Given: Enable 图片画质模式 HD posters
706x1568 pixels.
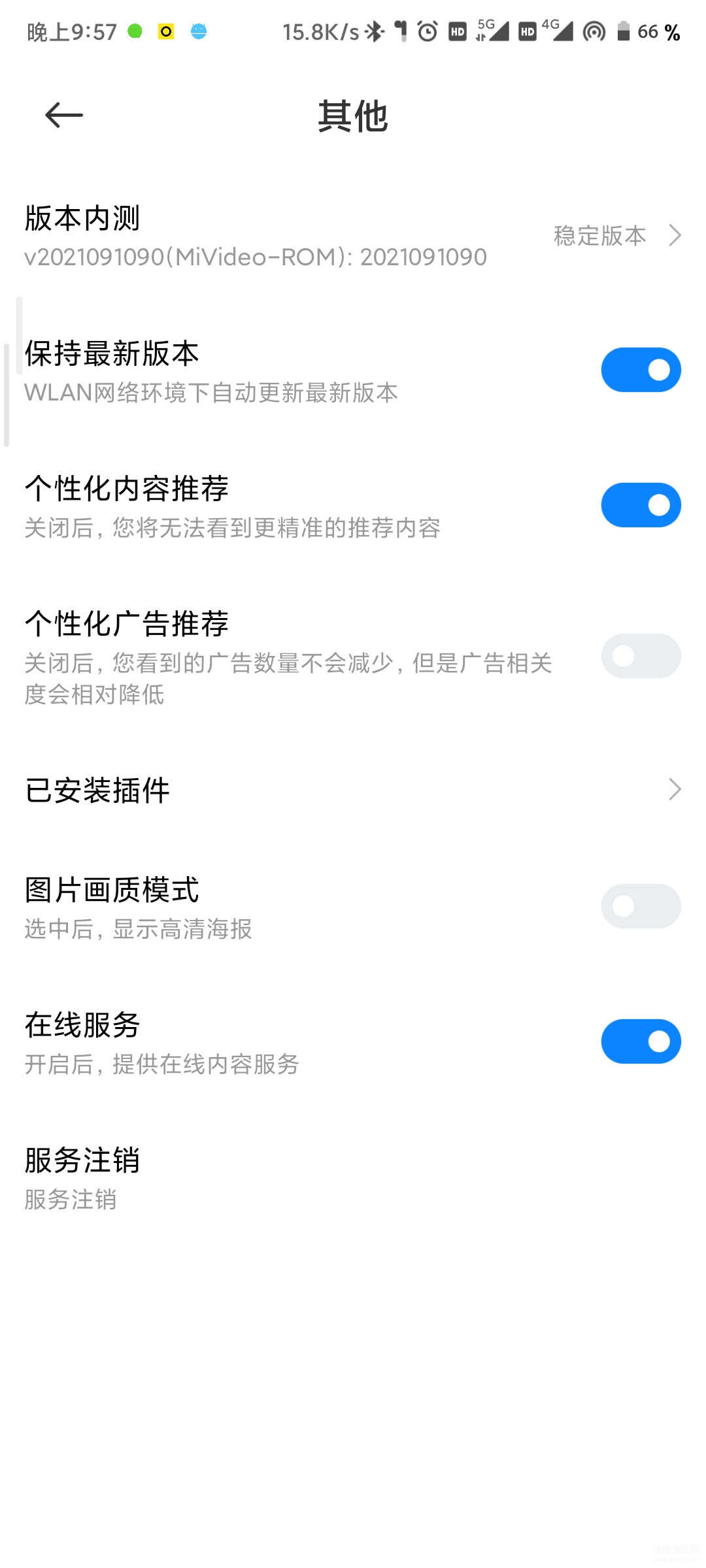Looking at the screenshot, I should (640, 906).
